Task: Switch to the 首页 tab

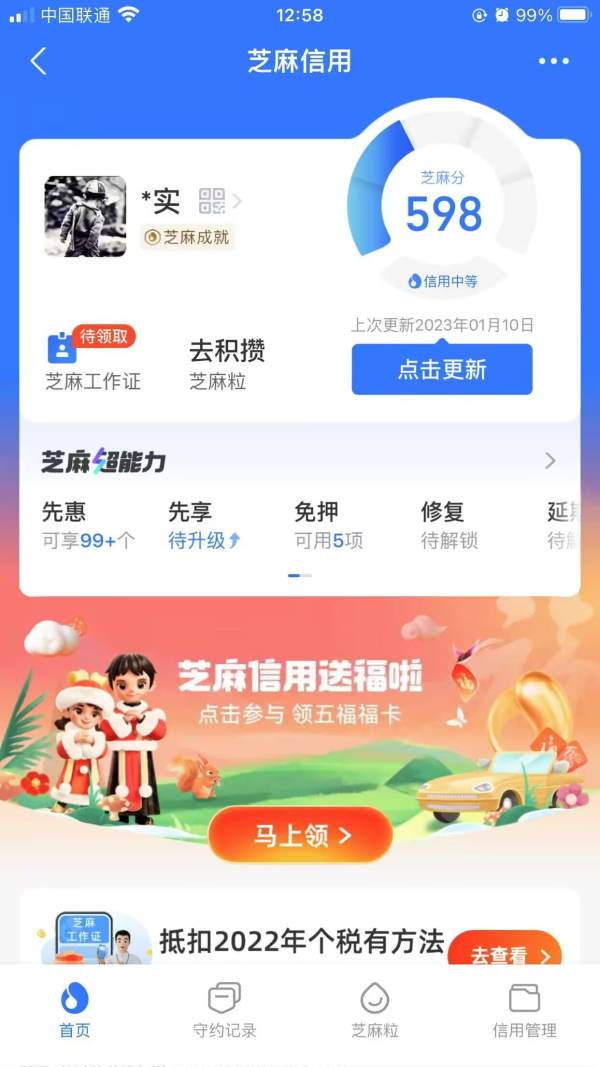Action: 74,1010
